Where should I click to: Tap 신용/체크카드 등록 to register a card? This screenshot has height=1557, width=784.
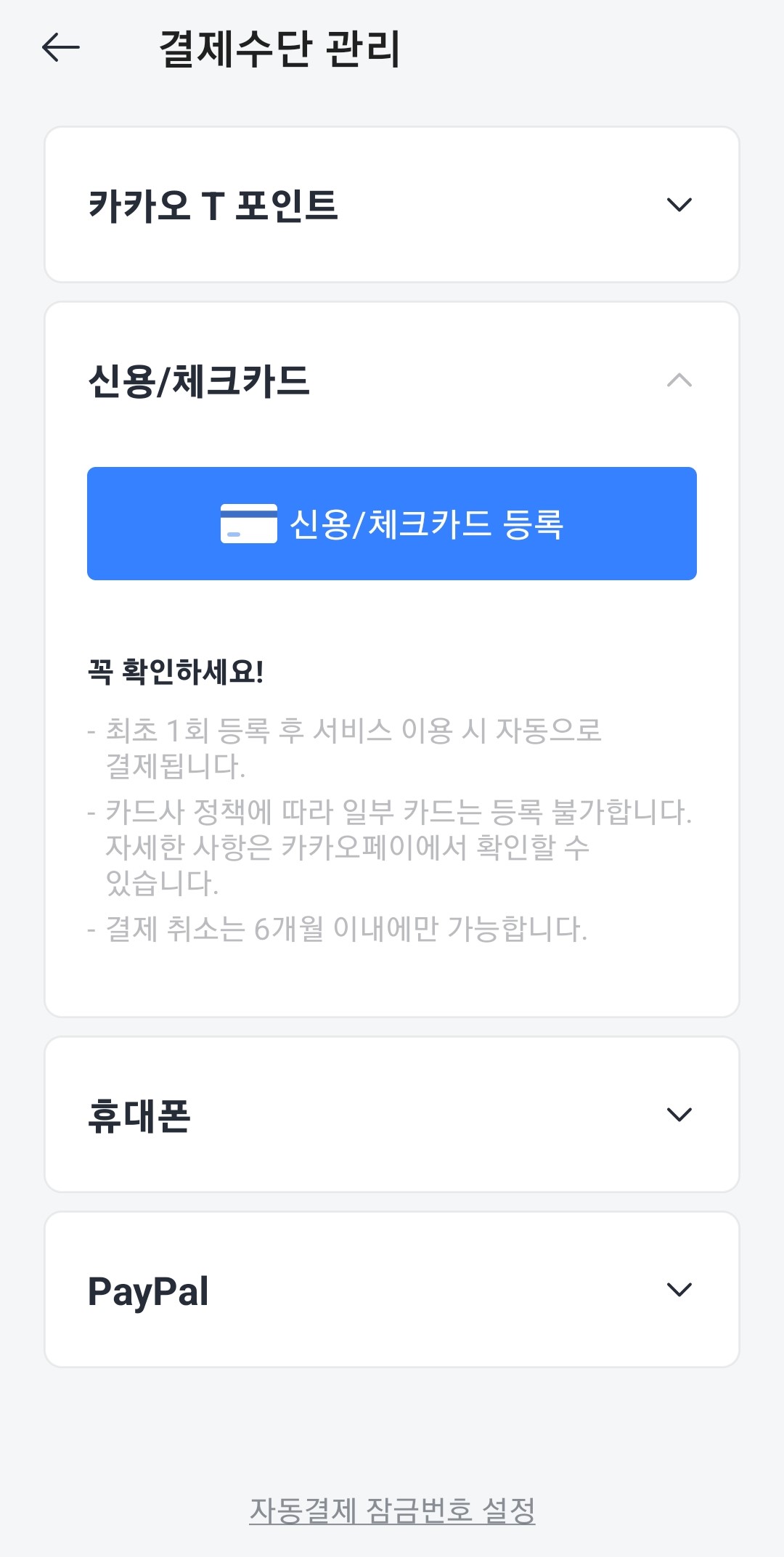click(x=392, y=524)
